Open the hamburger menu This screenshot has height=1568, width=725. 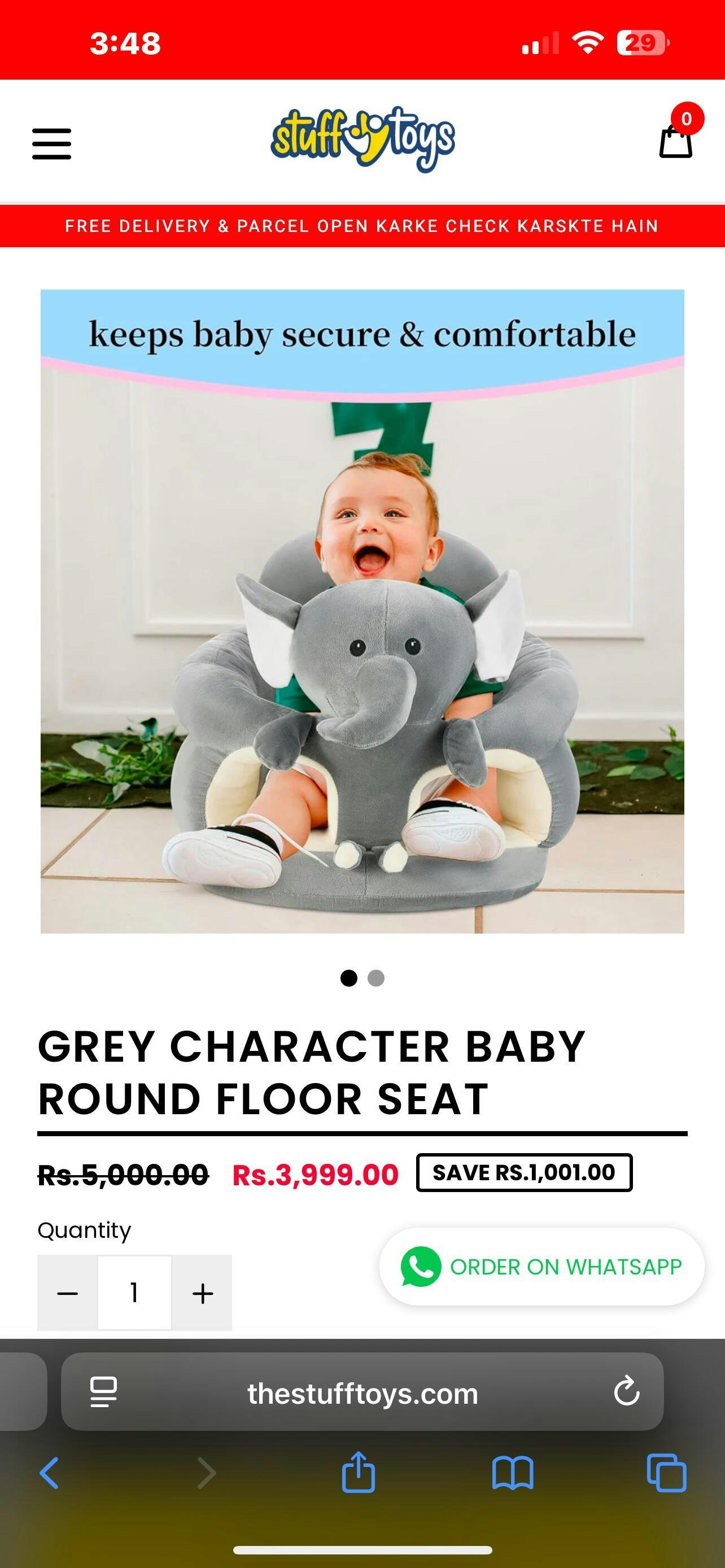click(52, 144)
